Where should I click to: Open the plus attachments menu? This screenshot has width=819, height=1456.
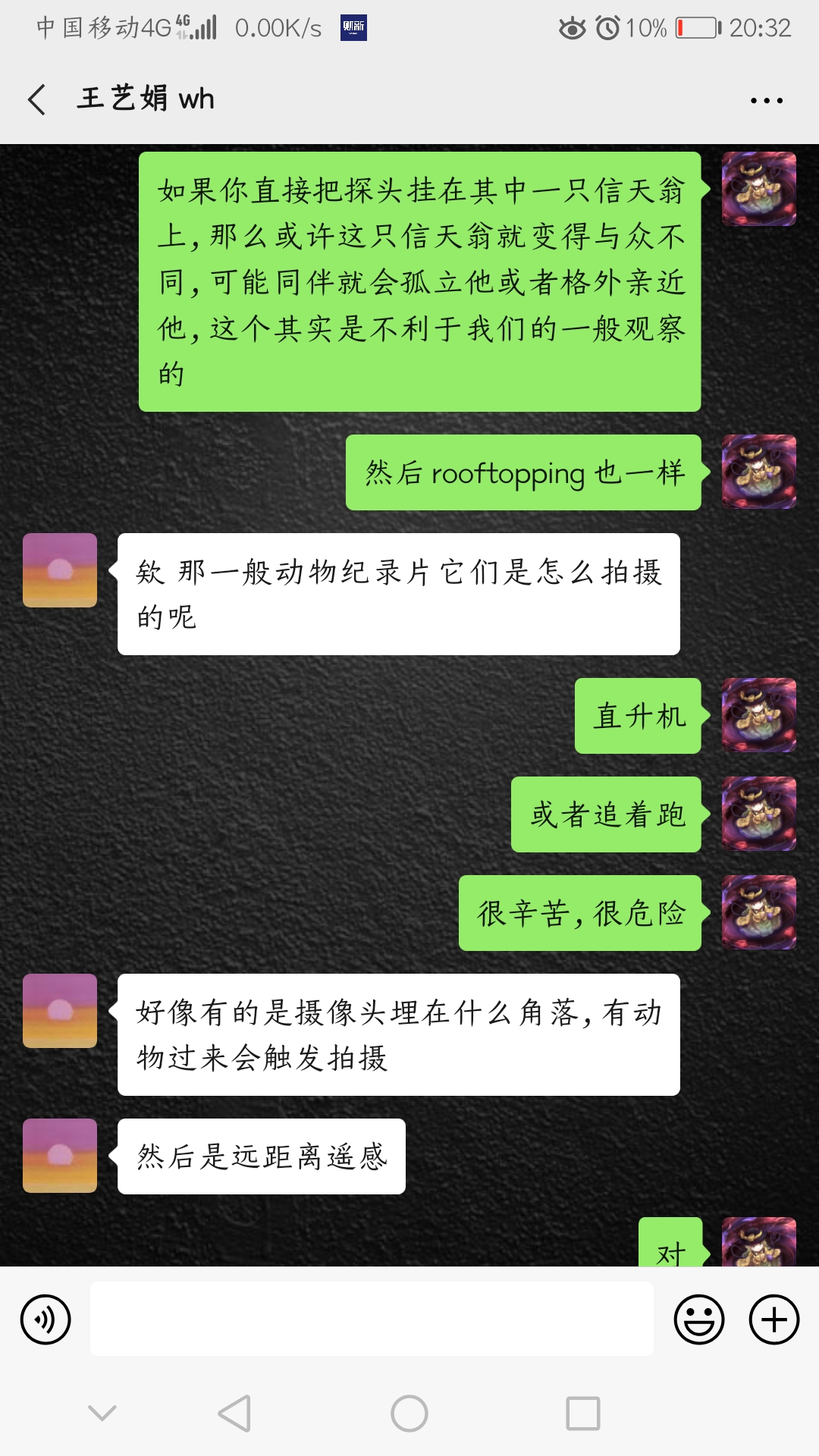coord(773,1319)
